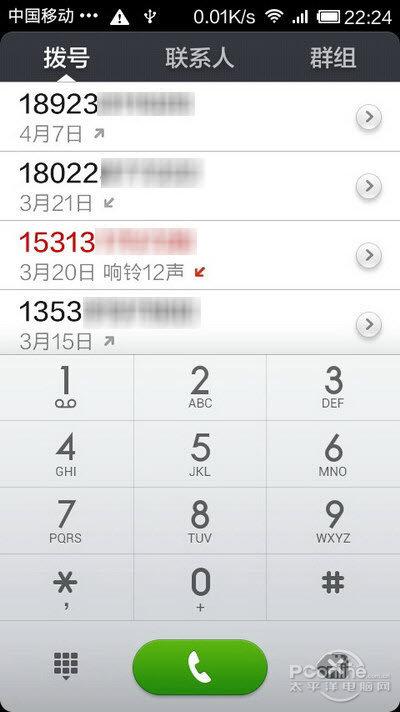Open details arrow for missed 15313 call
The image size is (400, 712).
(369, 255)
